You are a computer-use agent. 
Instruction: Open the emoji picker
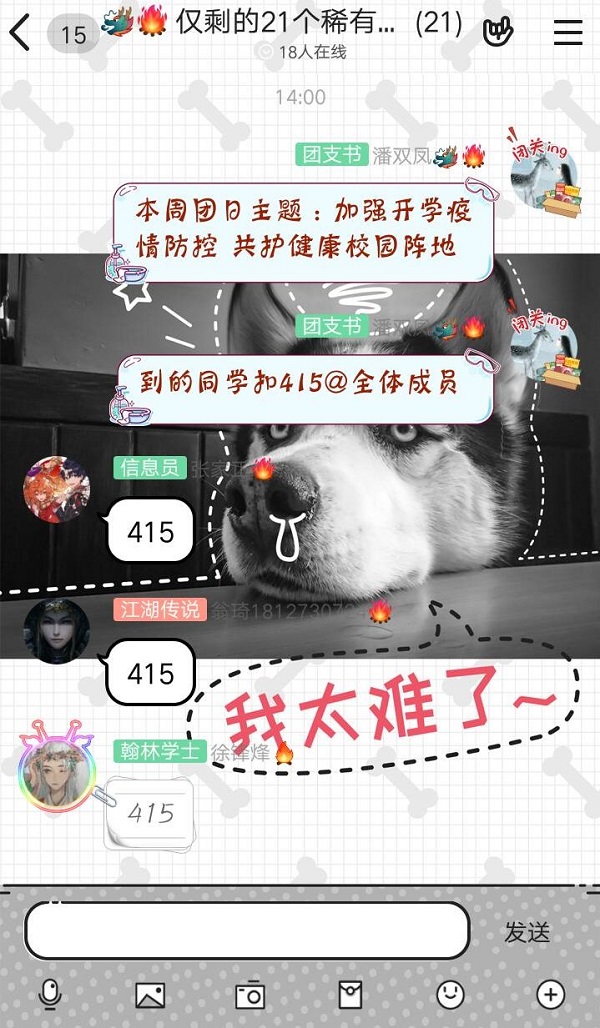(x=451, y=993)
